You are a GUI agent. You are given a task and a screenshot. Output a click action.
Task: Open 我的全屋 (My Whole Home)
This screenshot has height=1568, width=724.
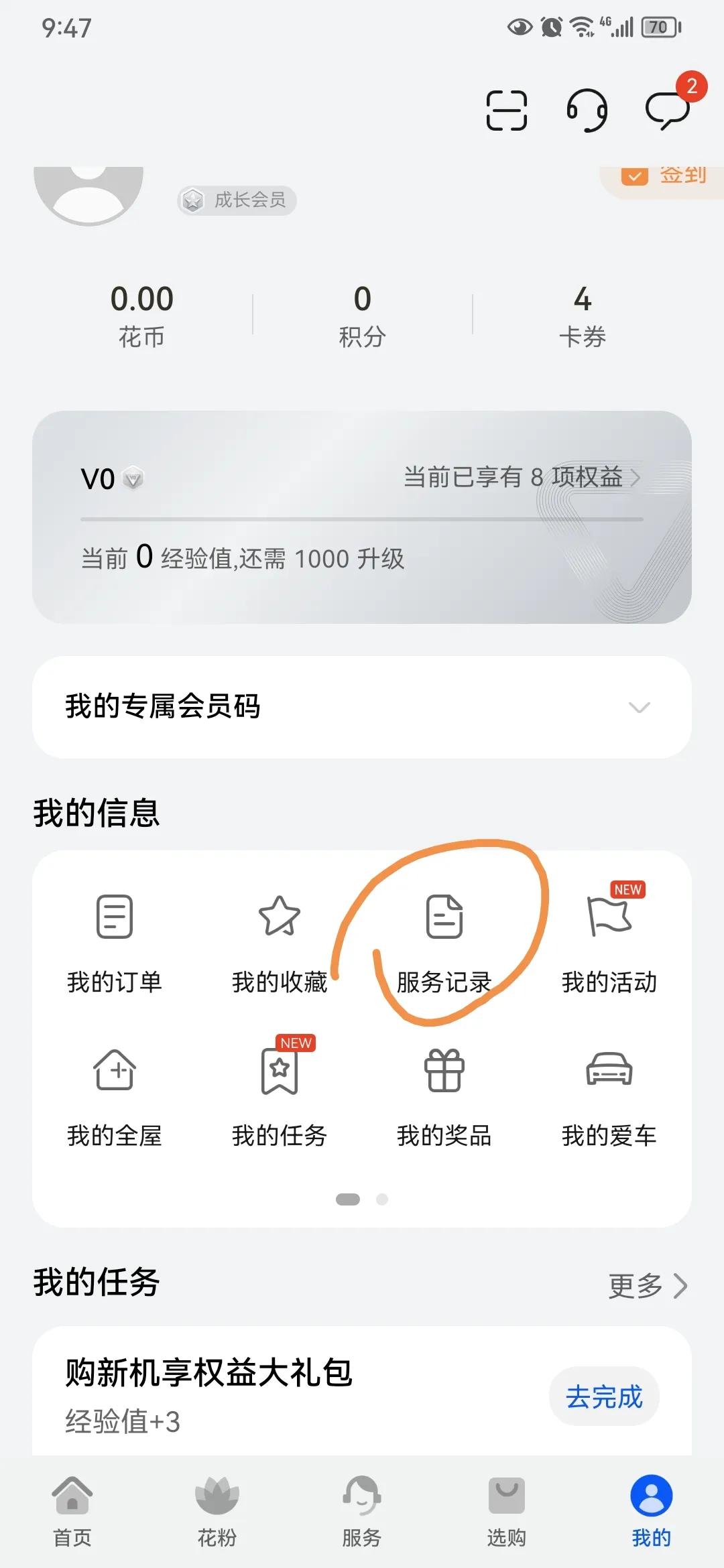tap(114, 1092)
